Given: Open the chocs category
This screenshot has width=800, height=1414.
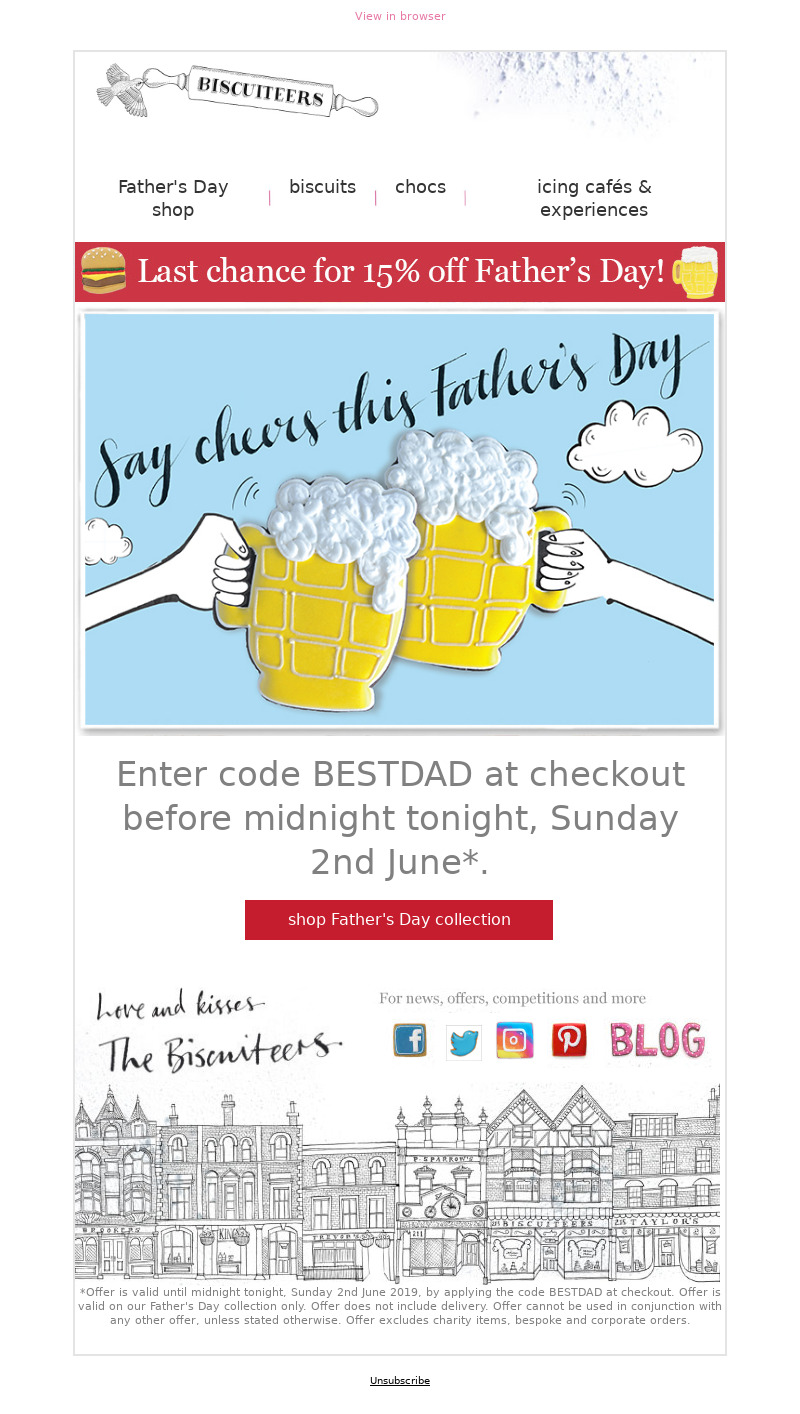Looking at the screenshot, I should (420, 187).
